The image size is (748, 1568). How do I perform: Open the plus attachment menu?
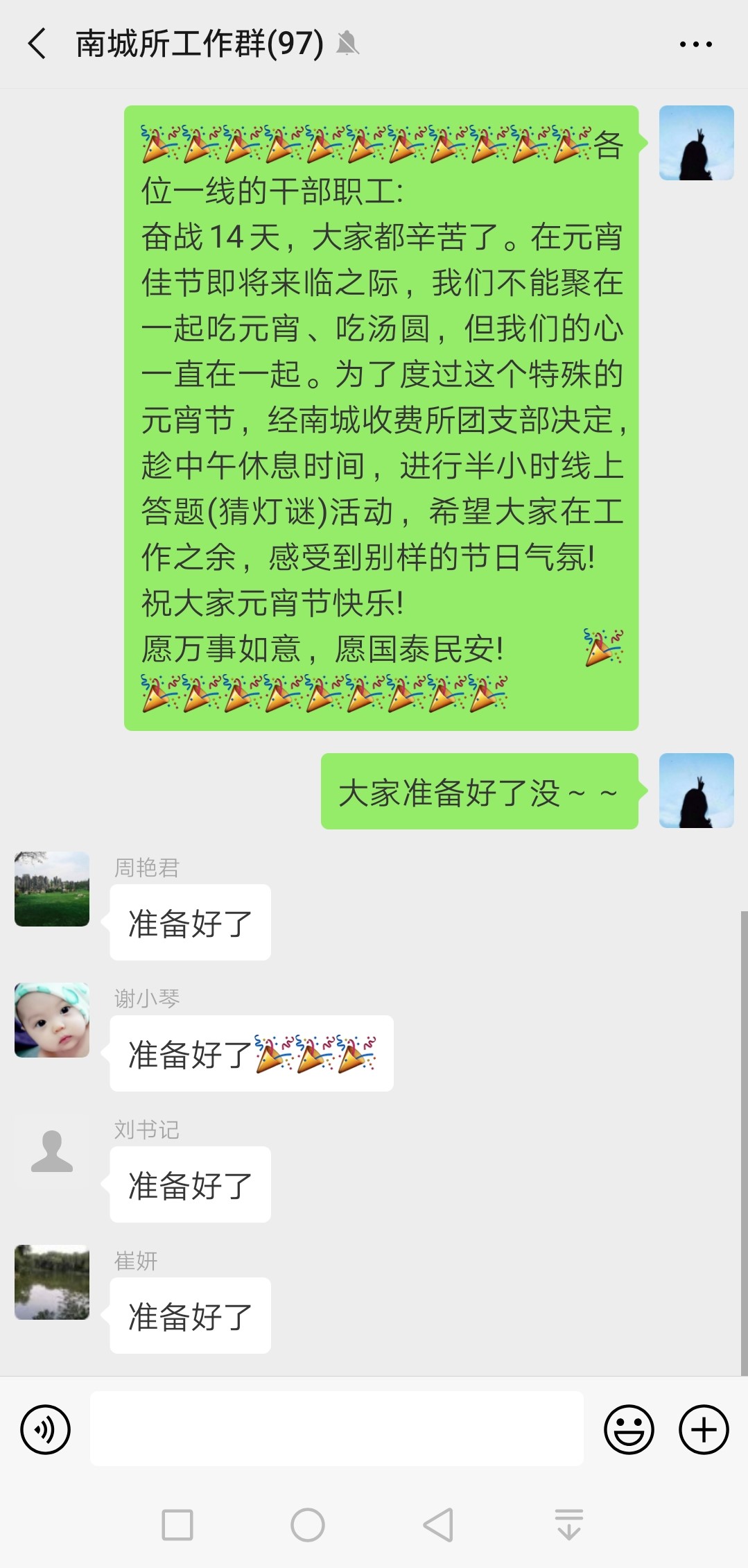(x=704, y=1429)
